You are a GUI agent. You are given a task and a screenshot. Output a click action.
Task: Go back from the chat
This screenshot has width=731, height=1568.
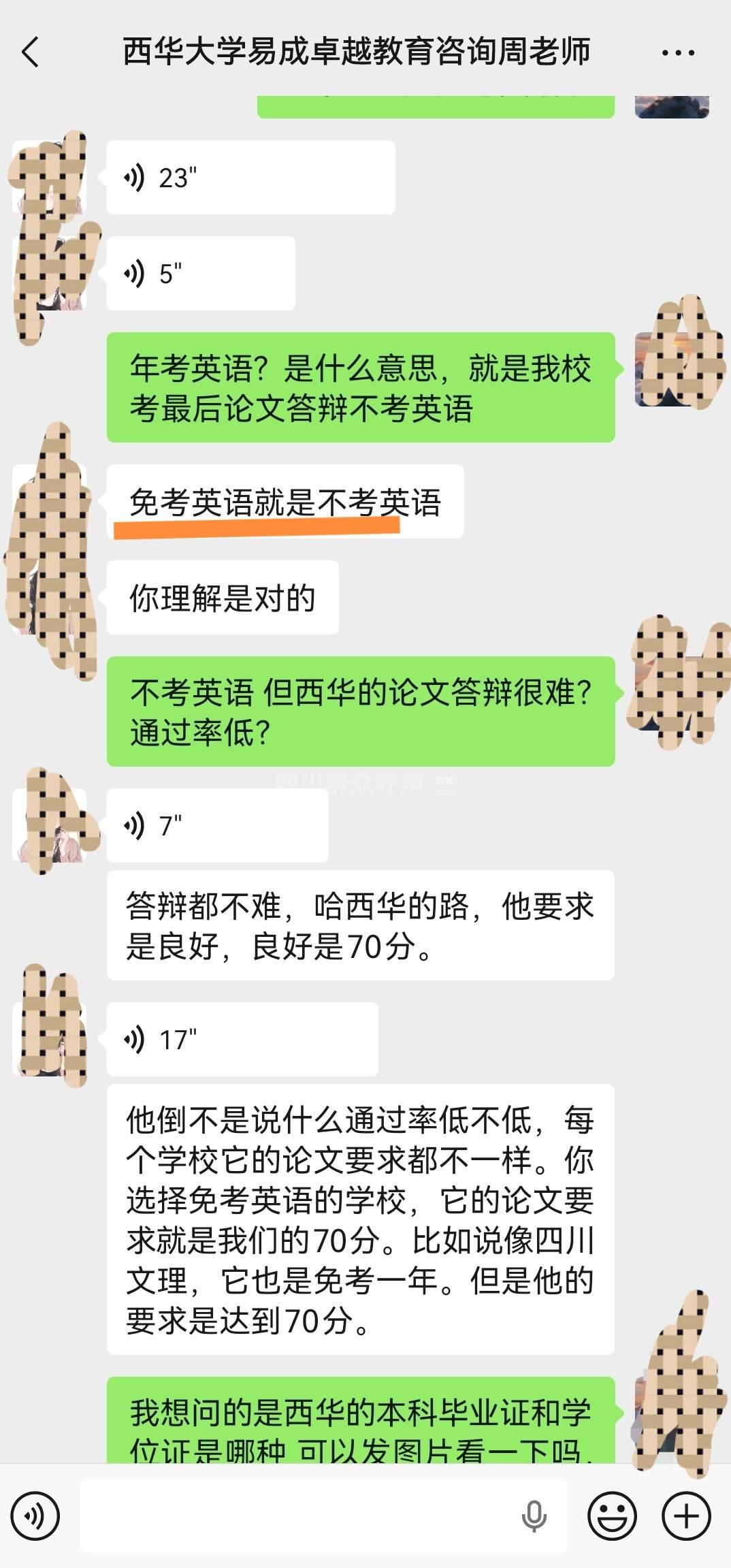tap(31, 52)
